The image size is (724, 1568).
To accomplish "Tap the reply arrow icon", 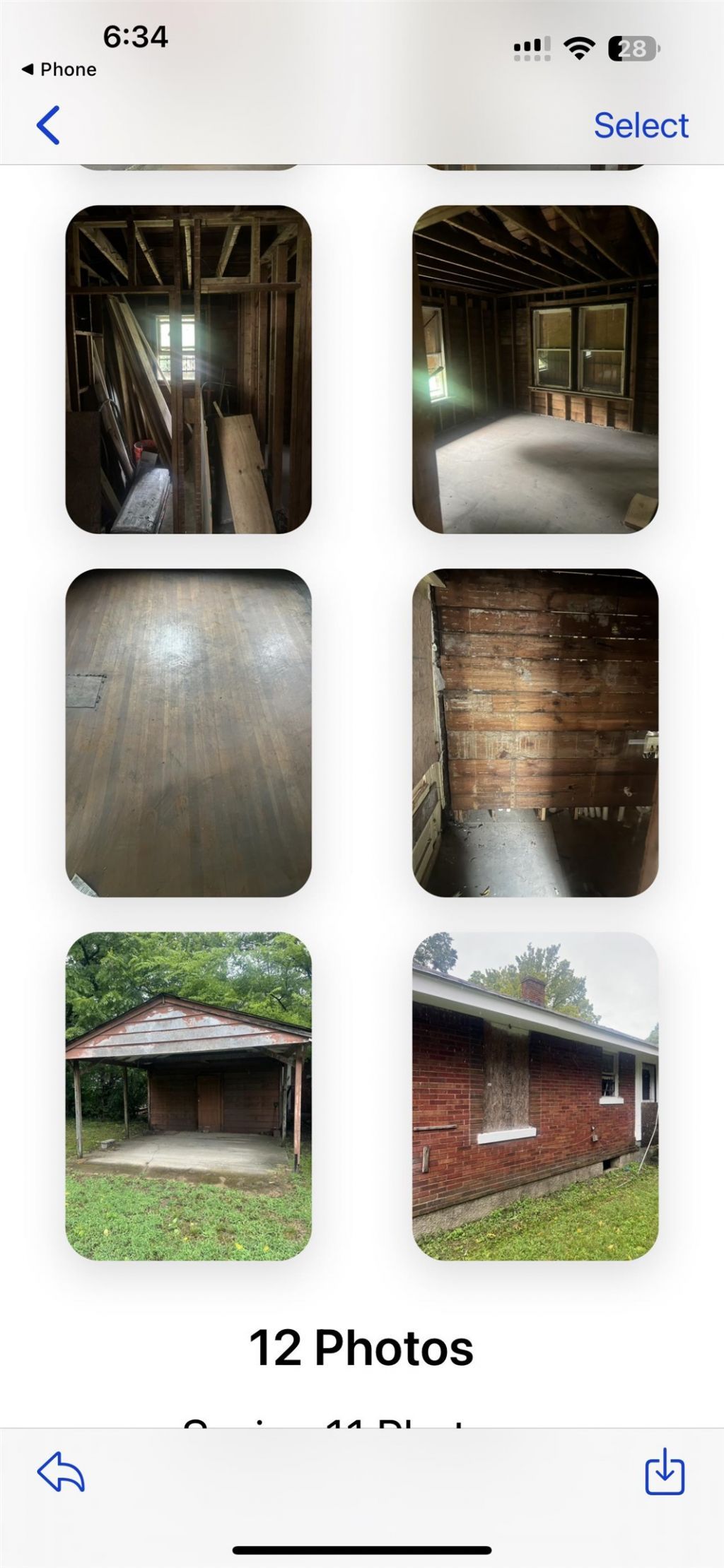I will [x=61, y=1472].
